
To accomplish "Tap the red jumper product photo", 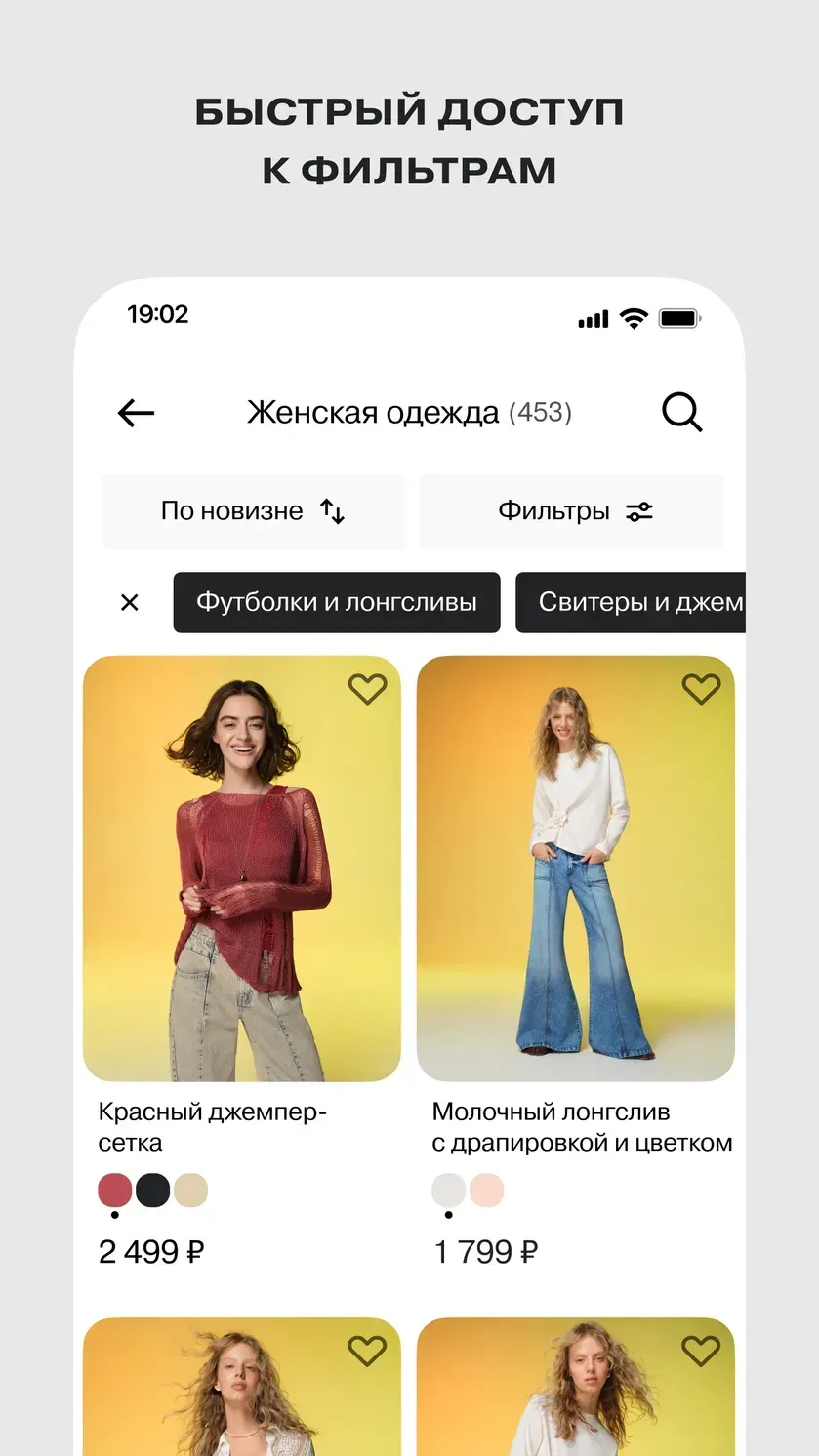I will click(241, 864).
